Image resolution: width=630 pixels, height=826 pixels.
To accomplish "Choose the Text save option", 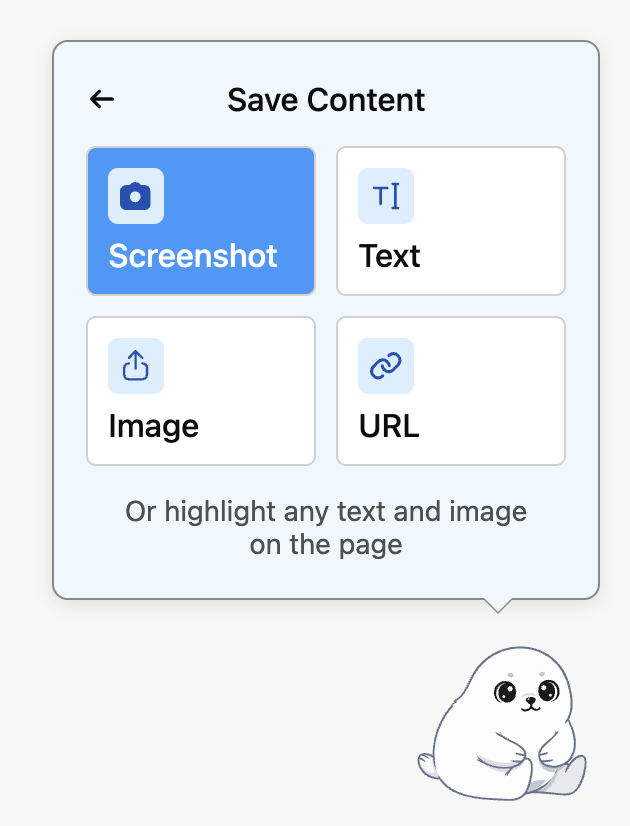I will click(x=451, y=221).
